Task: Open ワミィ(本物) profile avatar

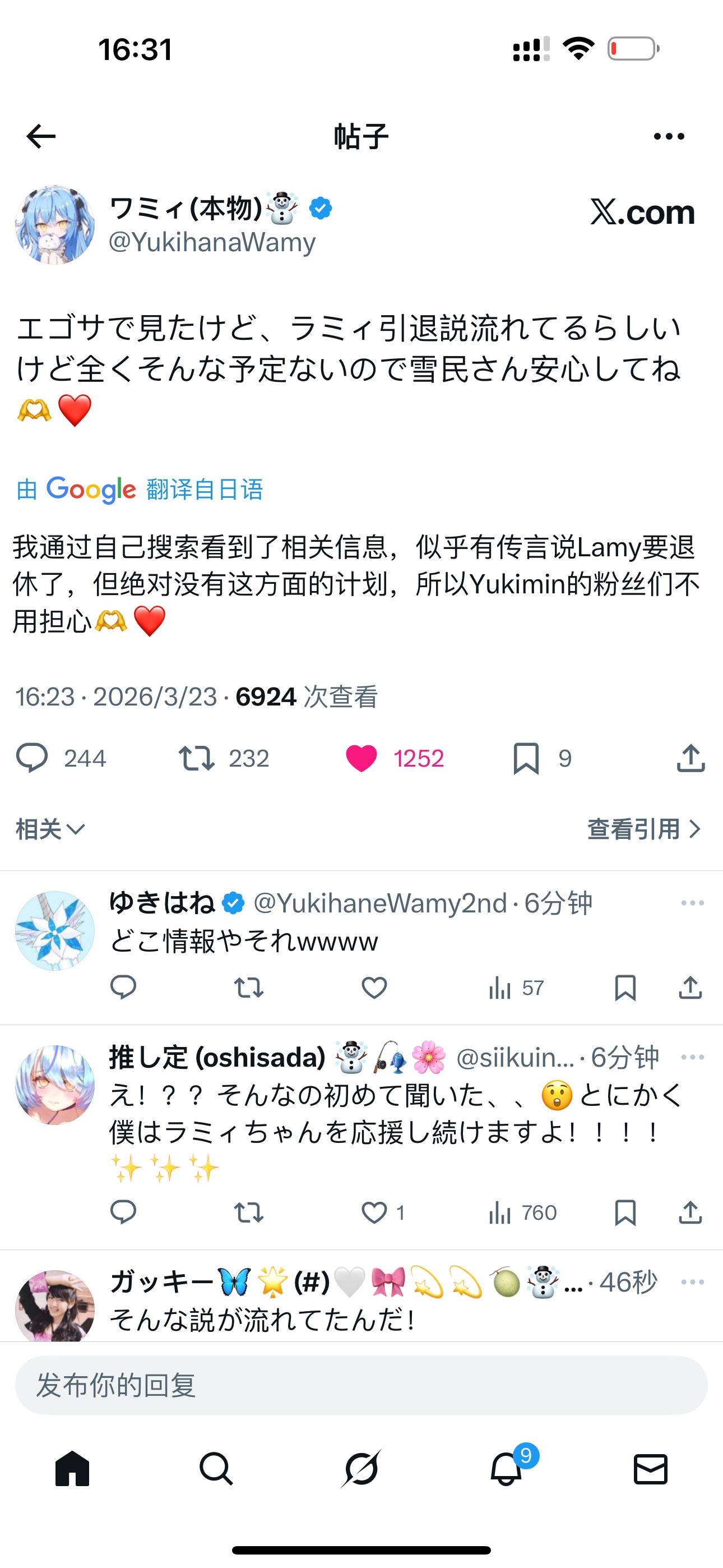Action: 55,225
